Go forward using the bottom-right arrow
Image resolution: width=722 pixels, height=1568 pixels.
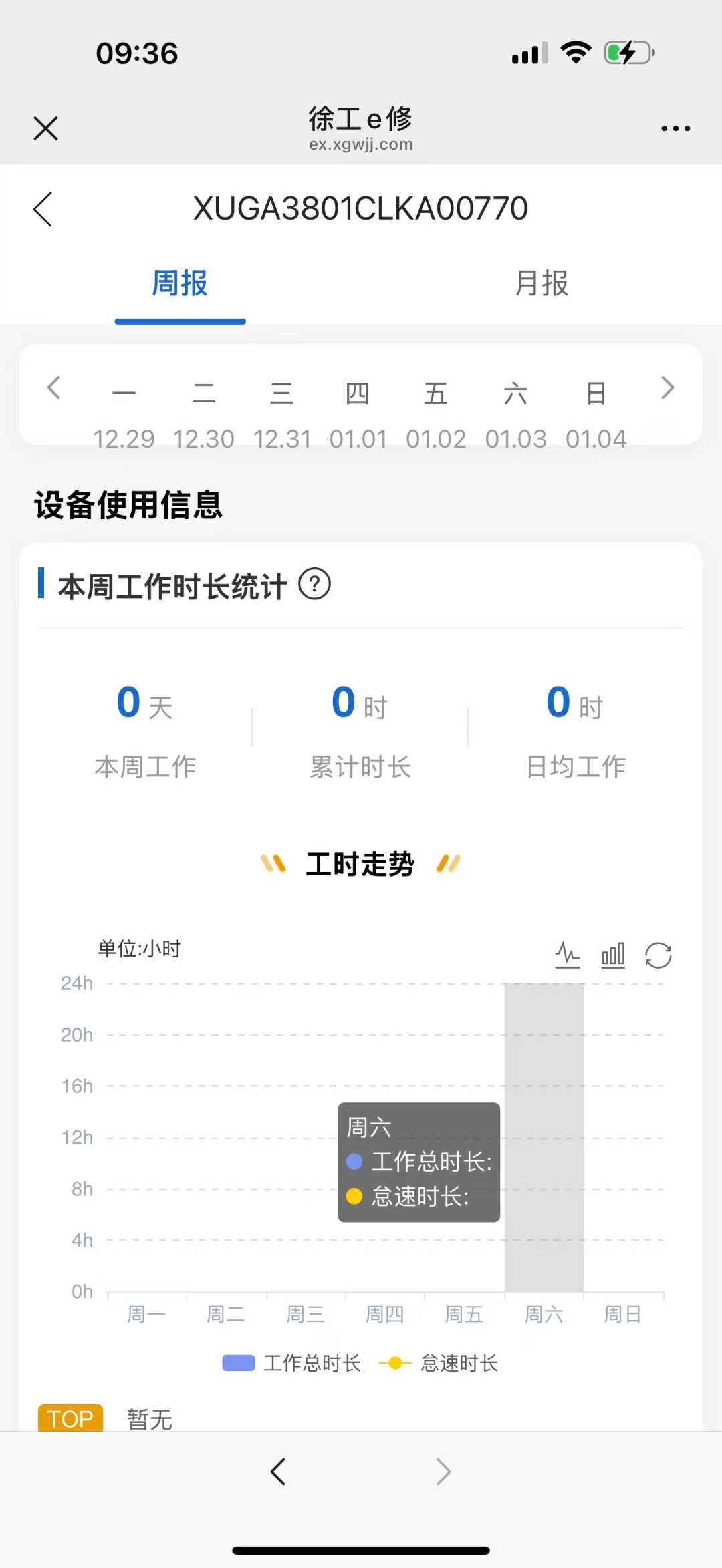coord(444,1471)
